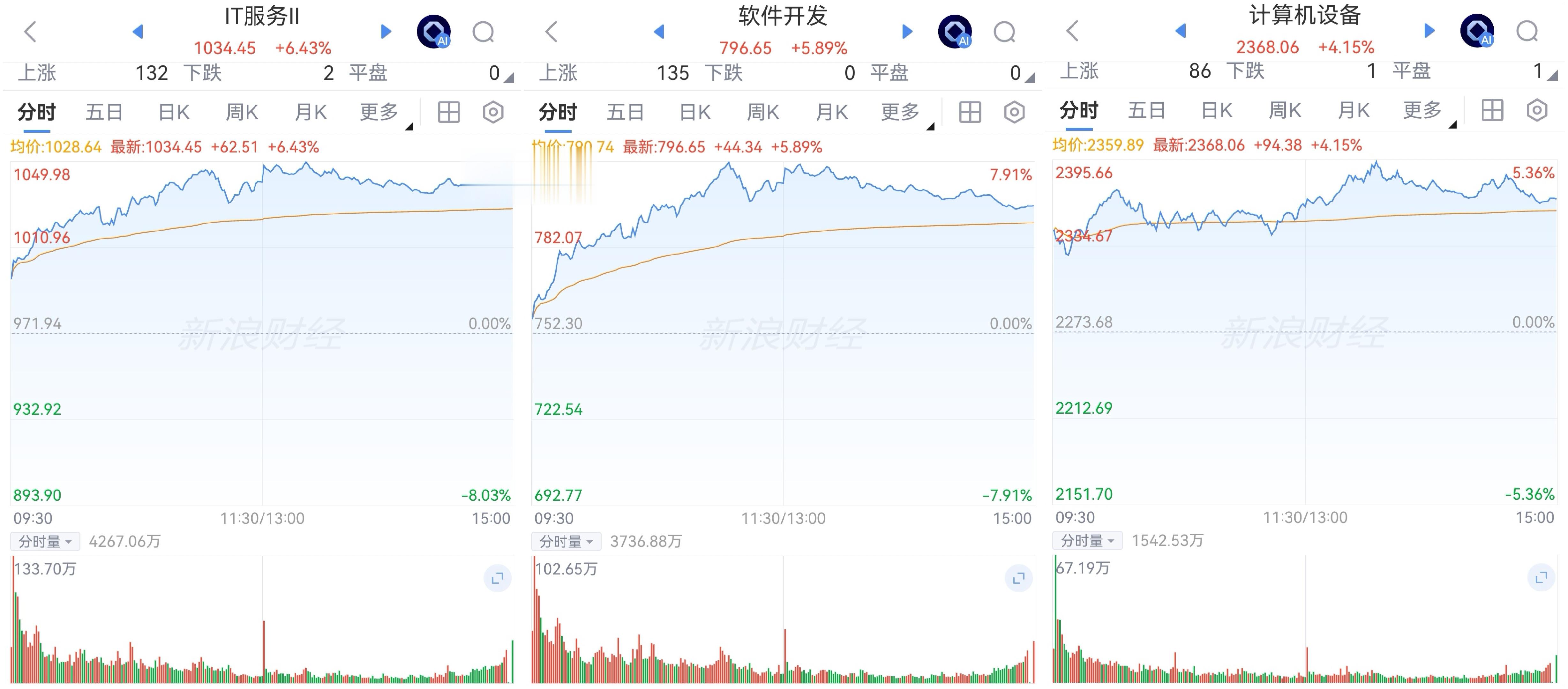Show the previous sector before 计算机设备
This screenshot has width=1568, height=689.
coord(1181,30)
